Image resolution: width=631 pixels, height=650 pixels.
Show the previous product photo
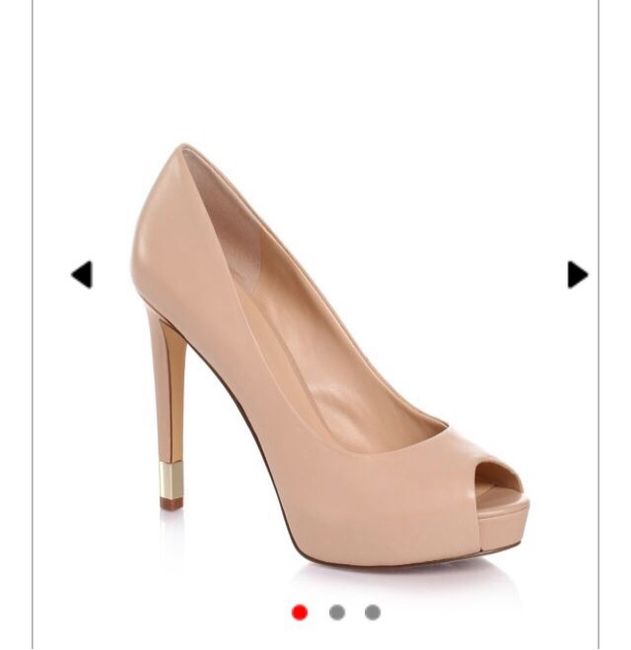pyautogui.click(x=82, y=274)
